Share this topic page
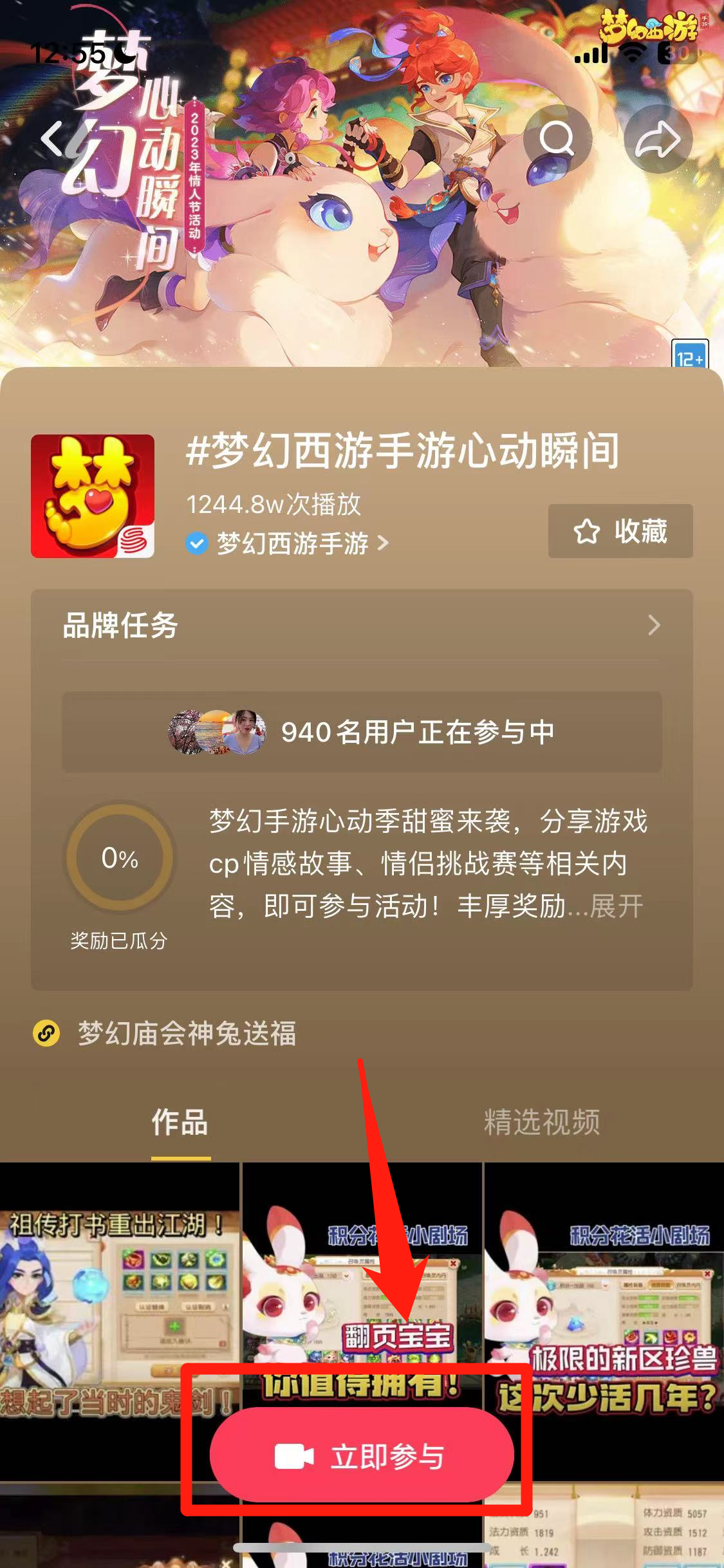The height and width of the screenshot is (1568, 724). coord(658,139)
